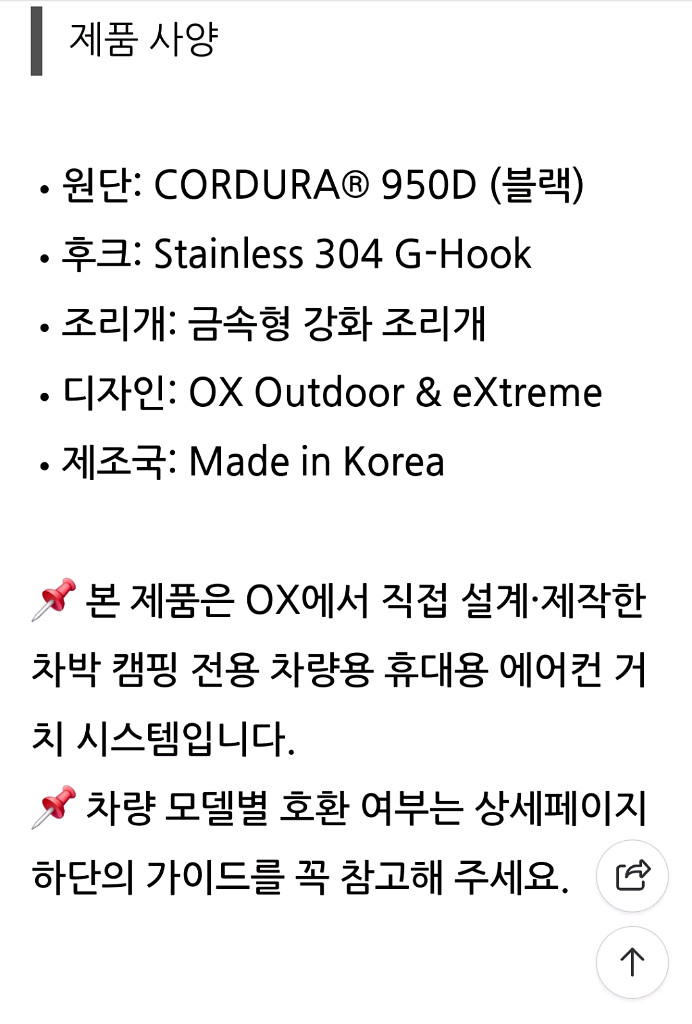Jump back to the top of the page
Image resolution: width=692 pixels, height=1024 pixels.
coord(632,962)
